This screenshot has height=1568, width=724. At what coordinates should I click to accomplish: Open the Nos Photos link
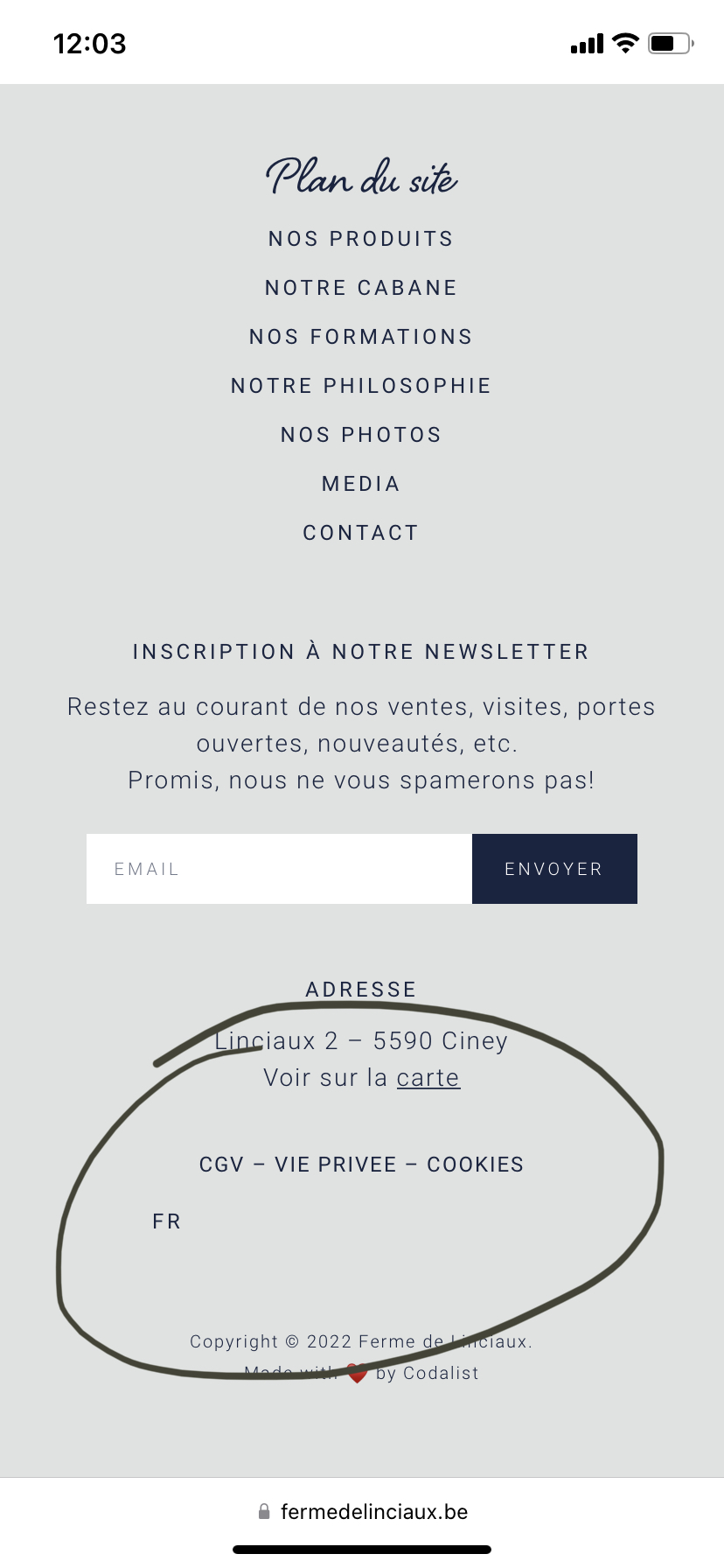(361, 435)
